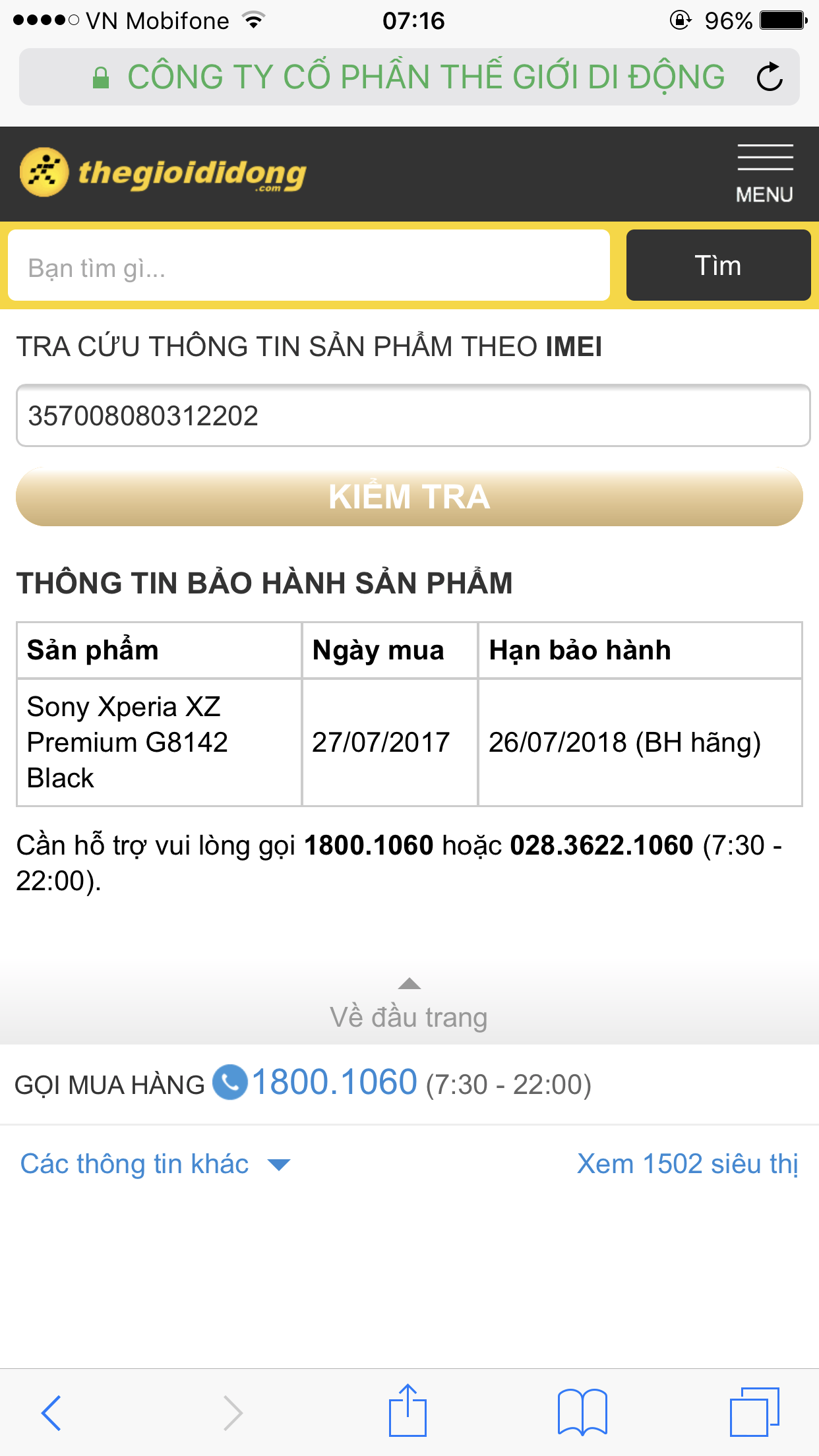Image resolution: width=819 pixels, height=1456 pixels.
Task: Tap the thegioididong logo for homepage
Action: coord(164,173)
